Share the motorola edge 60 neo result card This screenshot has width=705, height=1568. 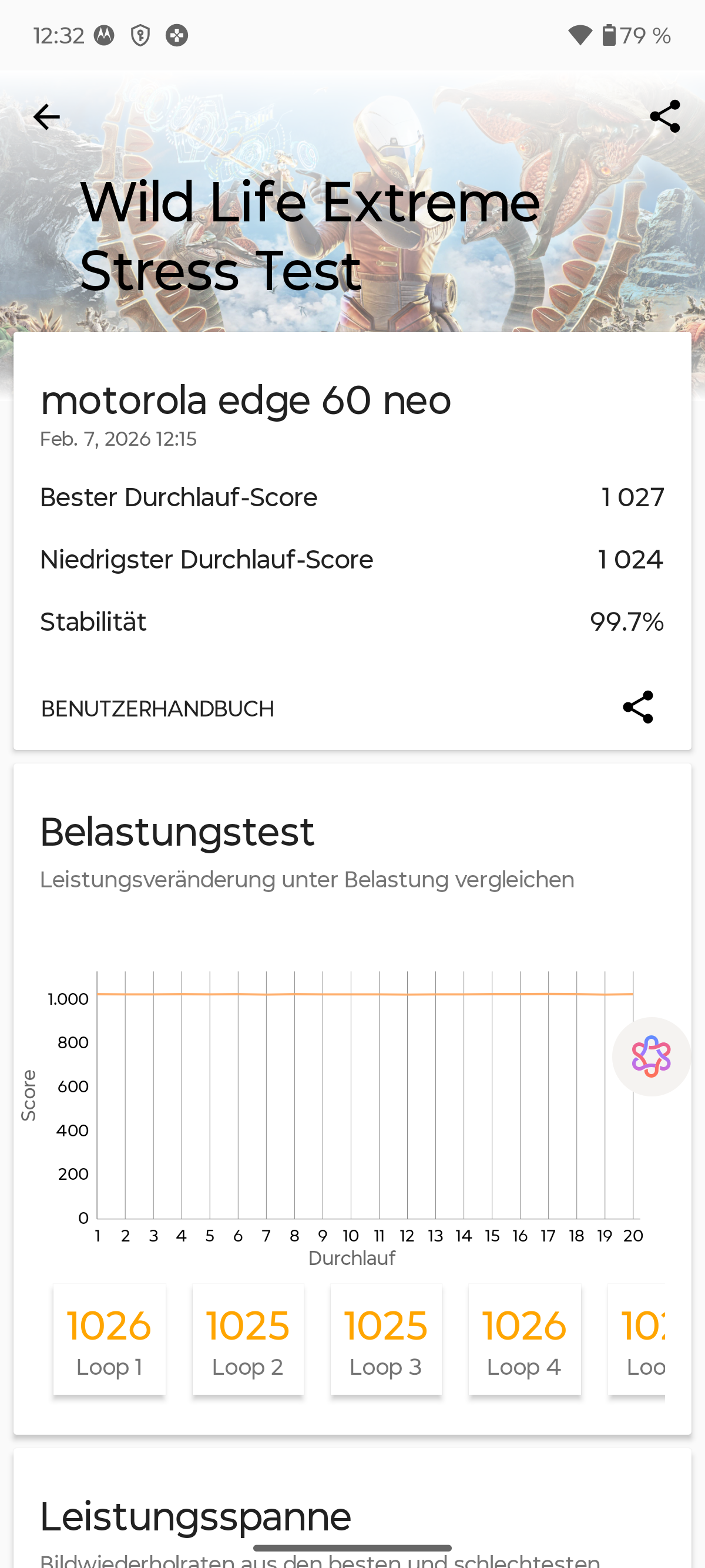click(x=637, y=707)
